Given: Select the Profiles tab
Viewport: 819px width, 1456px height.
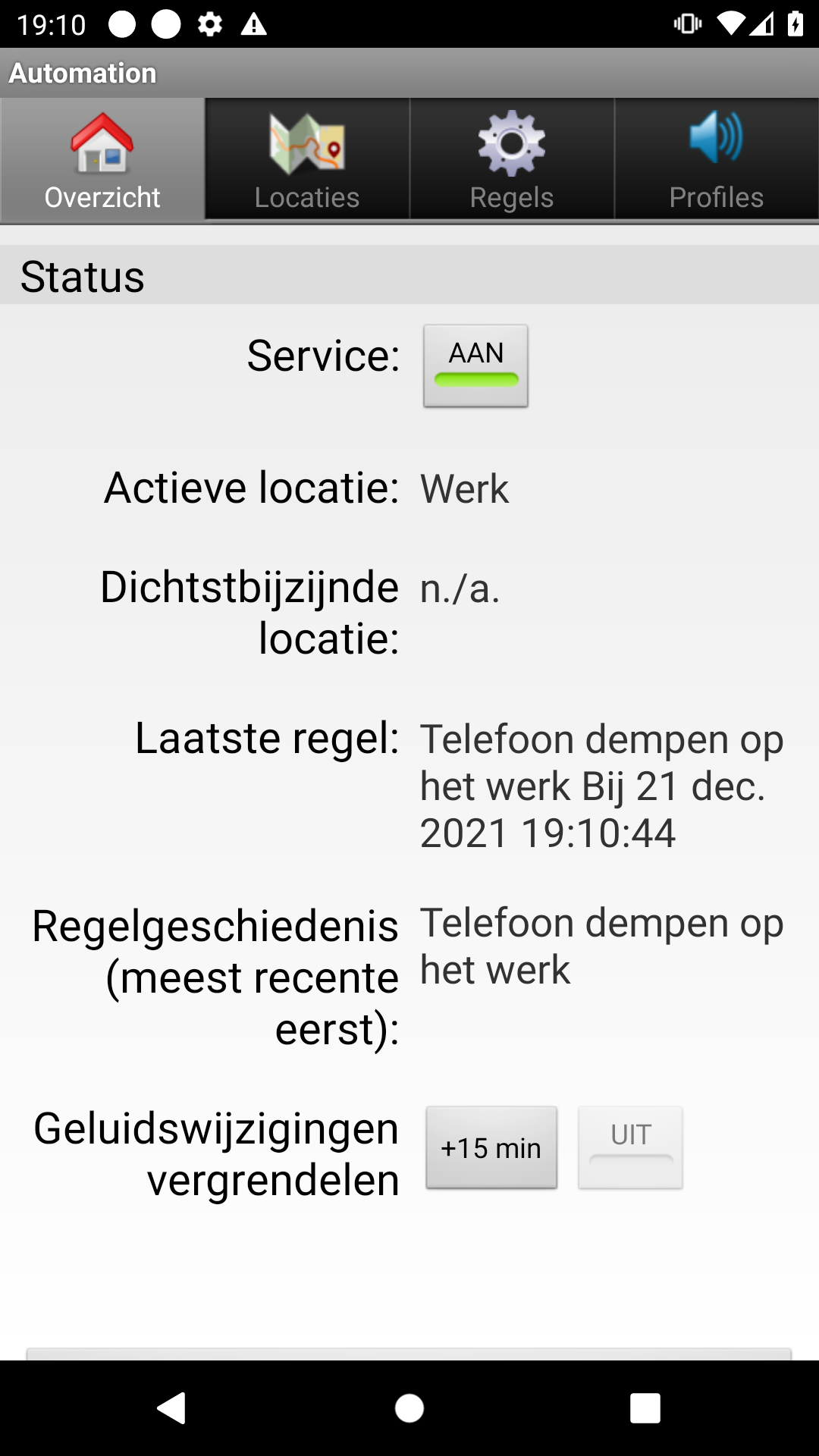Looking at the screenshot, I should click(x=717, y=161).
